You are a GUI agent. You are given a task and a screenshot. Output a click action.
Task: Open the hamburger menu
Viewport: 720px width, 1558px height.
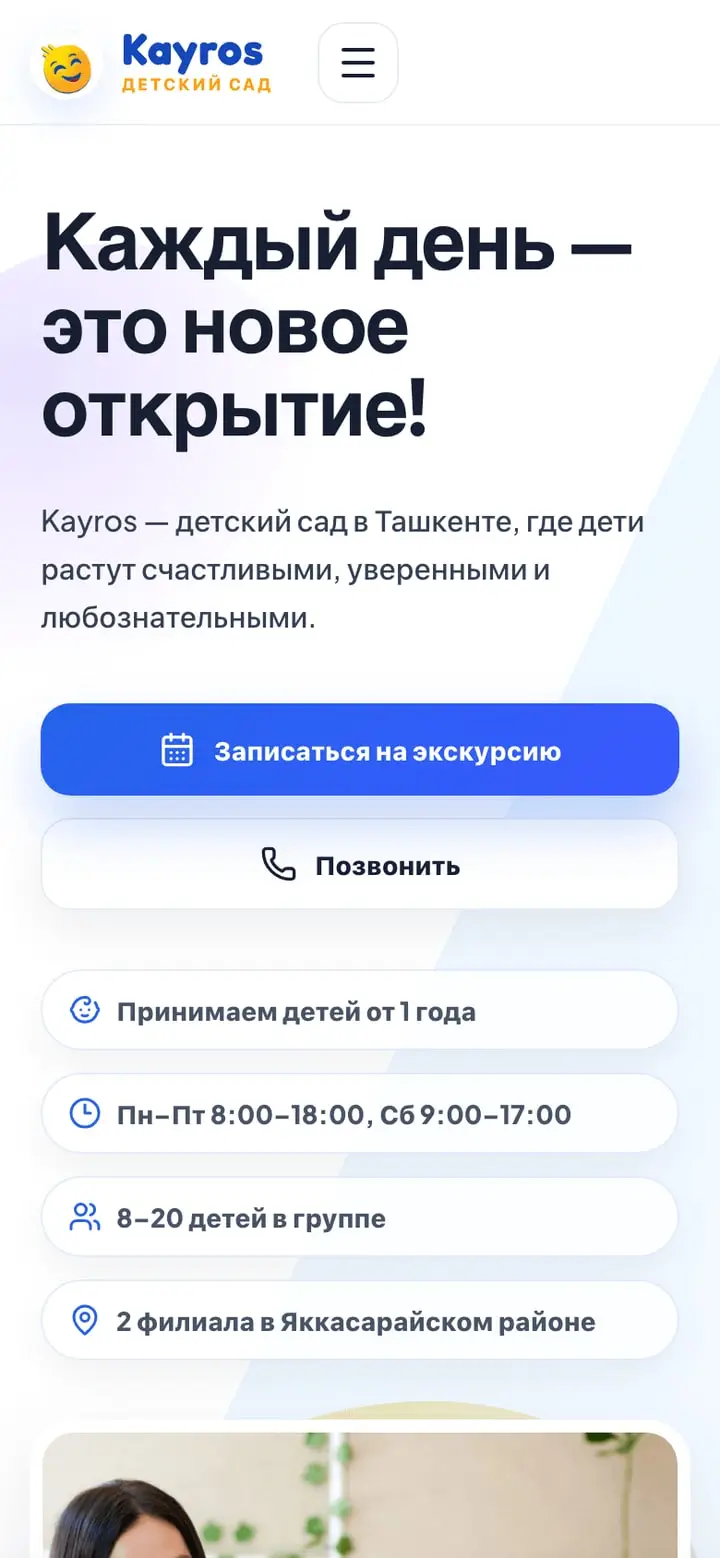[x=358, y=62]
